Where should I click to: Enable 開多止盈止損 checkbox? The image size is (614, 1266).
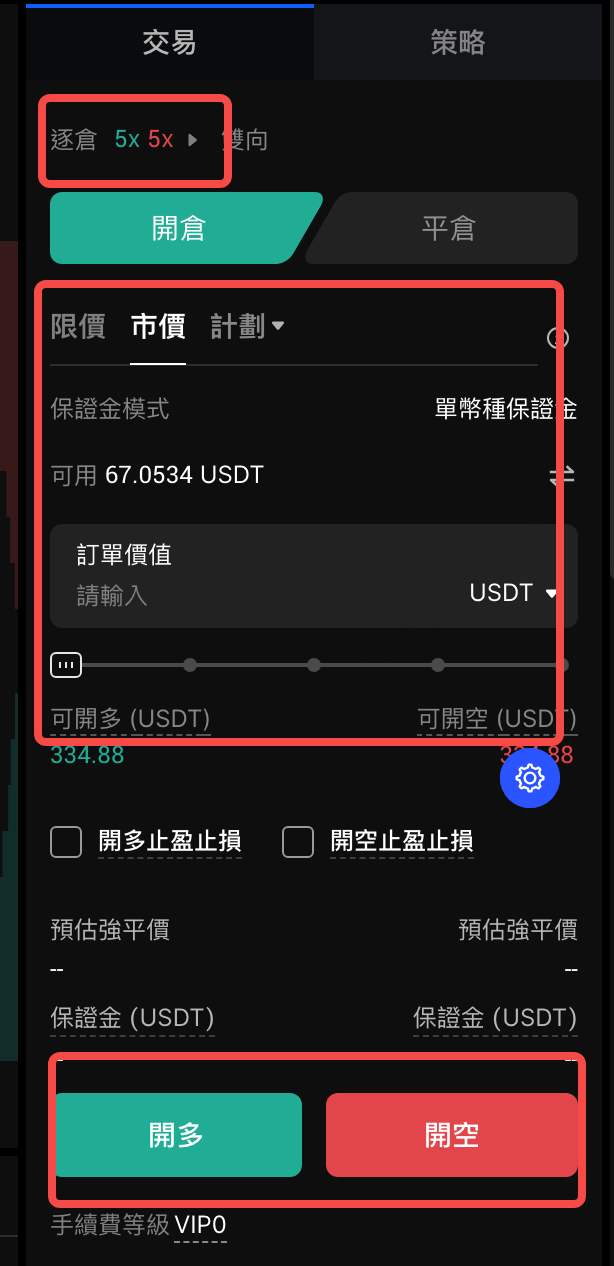coord(66,842)
